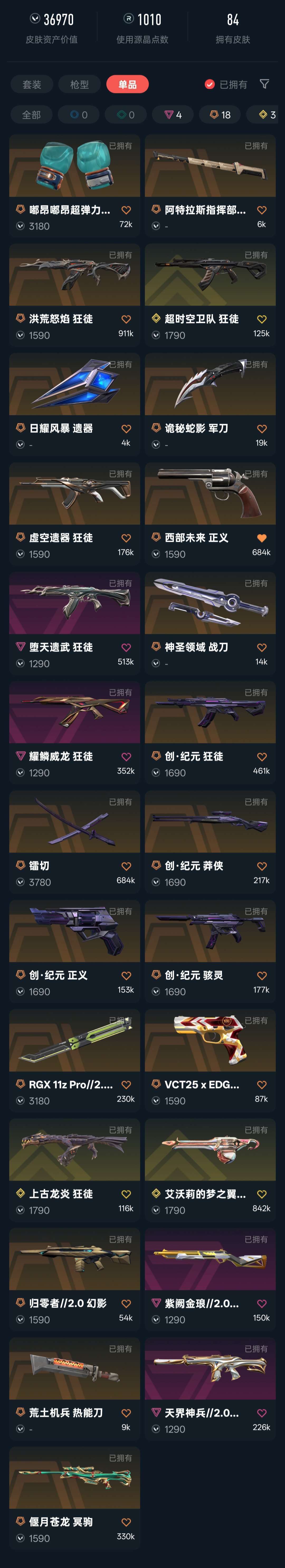Switch to the 套装 tab
285x1568 pixels.
pos(32,85)
